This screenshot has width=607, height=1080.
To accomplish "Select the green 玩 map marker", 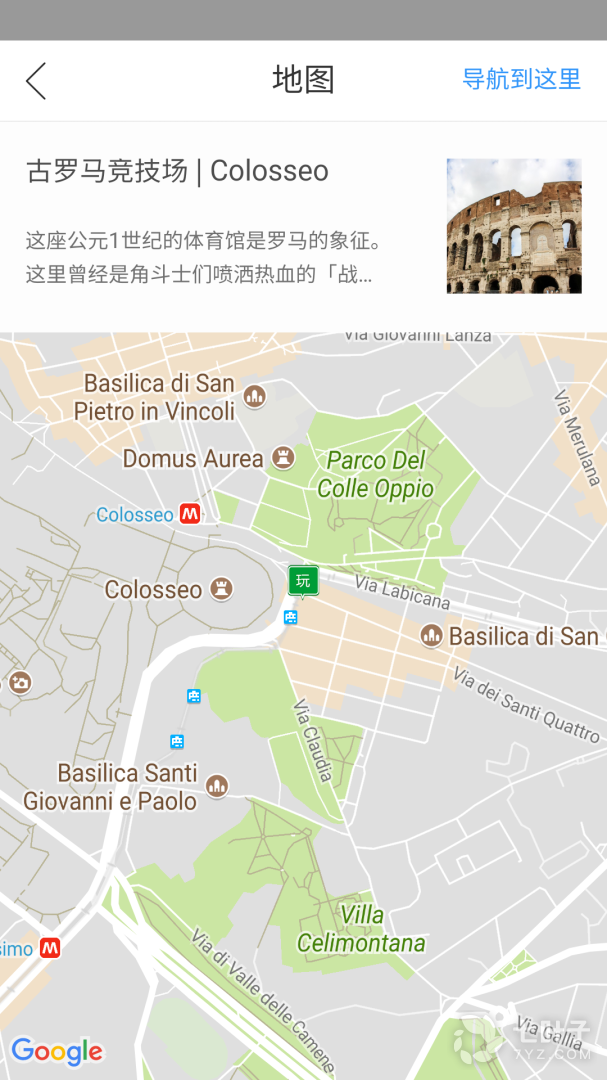I will pyautogui.click(x=303, y=580).
